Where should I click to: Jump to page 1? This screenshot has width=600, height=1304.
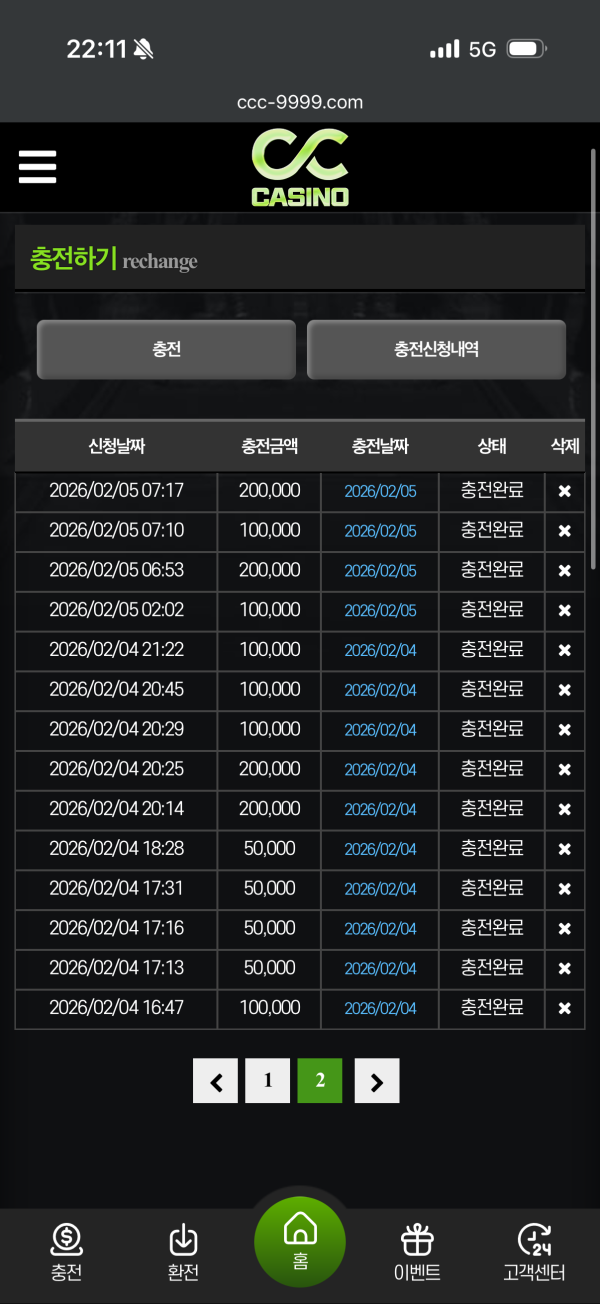(268, 1081)
